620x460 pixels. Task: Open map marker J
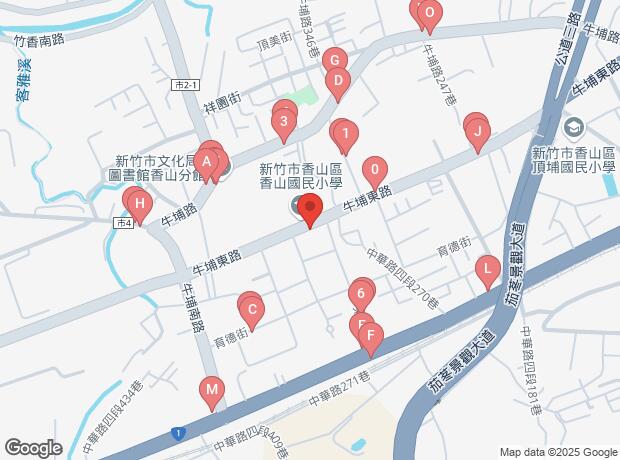[x=477, y=131]
